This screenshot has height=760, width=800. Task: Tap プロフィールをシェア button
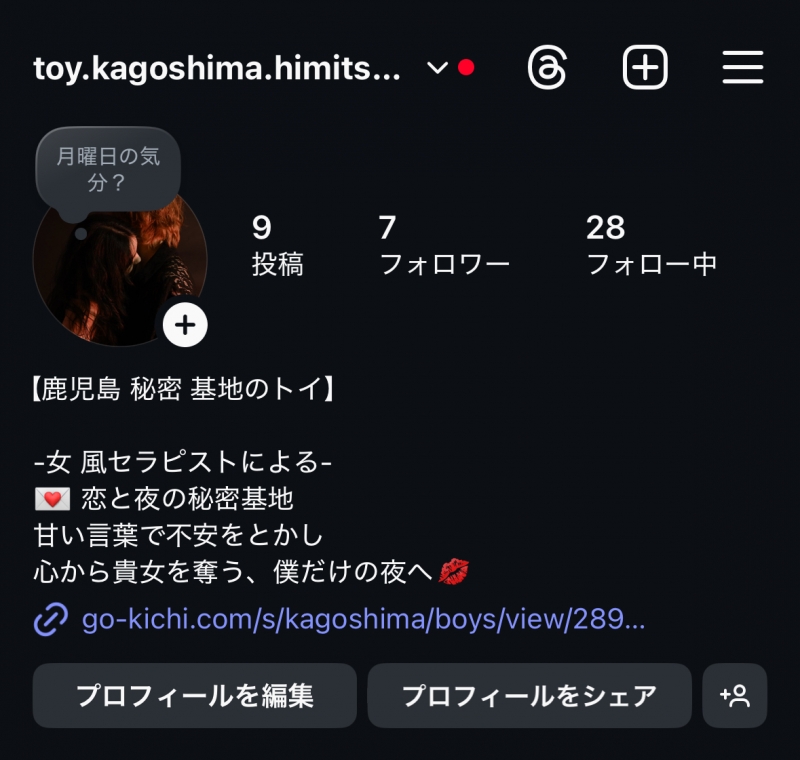point(529,696)
